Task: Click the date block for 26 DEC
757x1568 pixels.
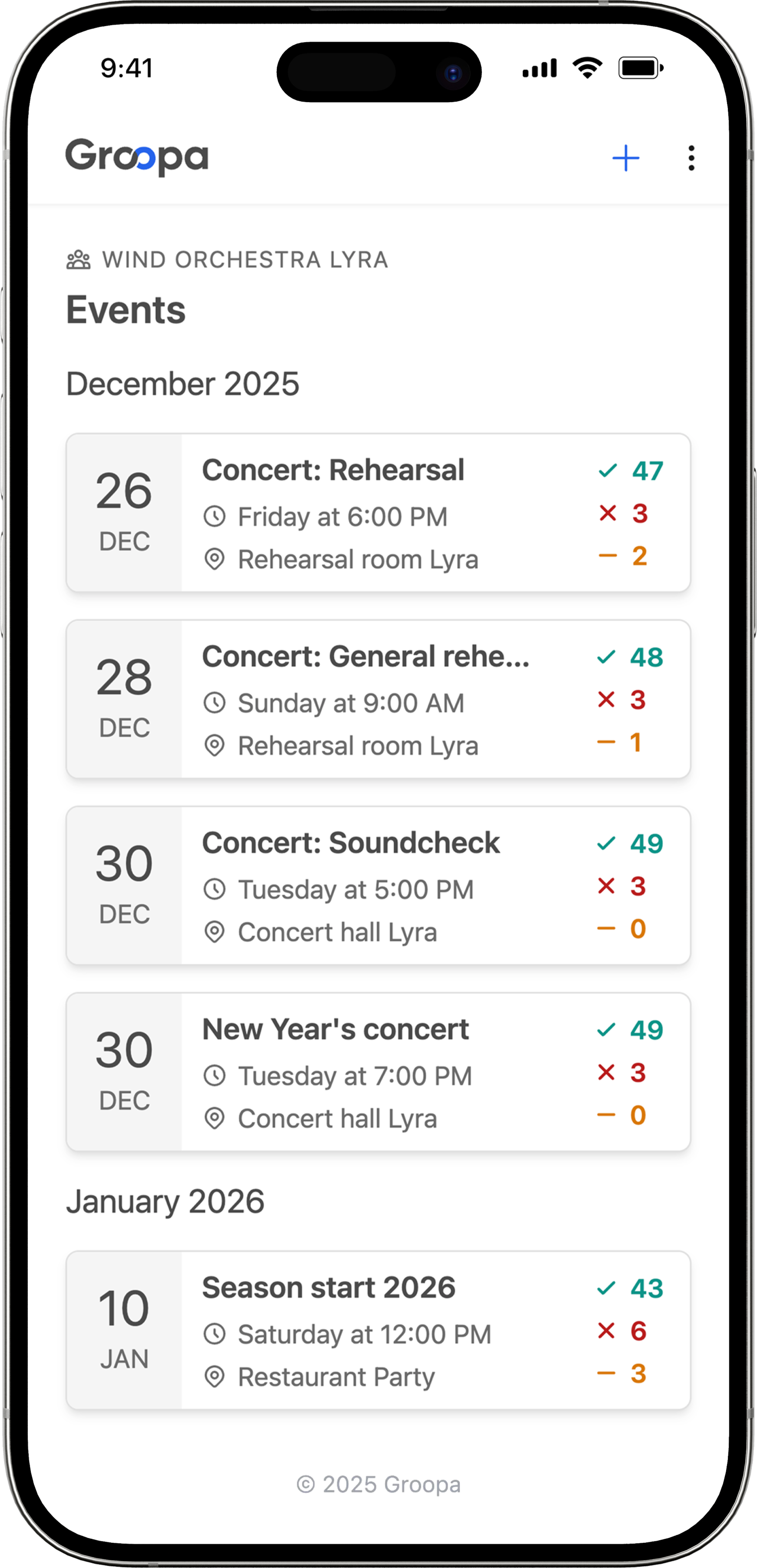Action: click(x=124, y=512)
